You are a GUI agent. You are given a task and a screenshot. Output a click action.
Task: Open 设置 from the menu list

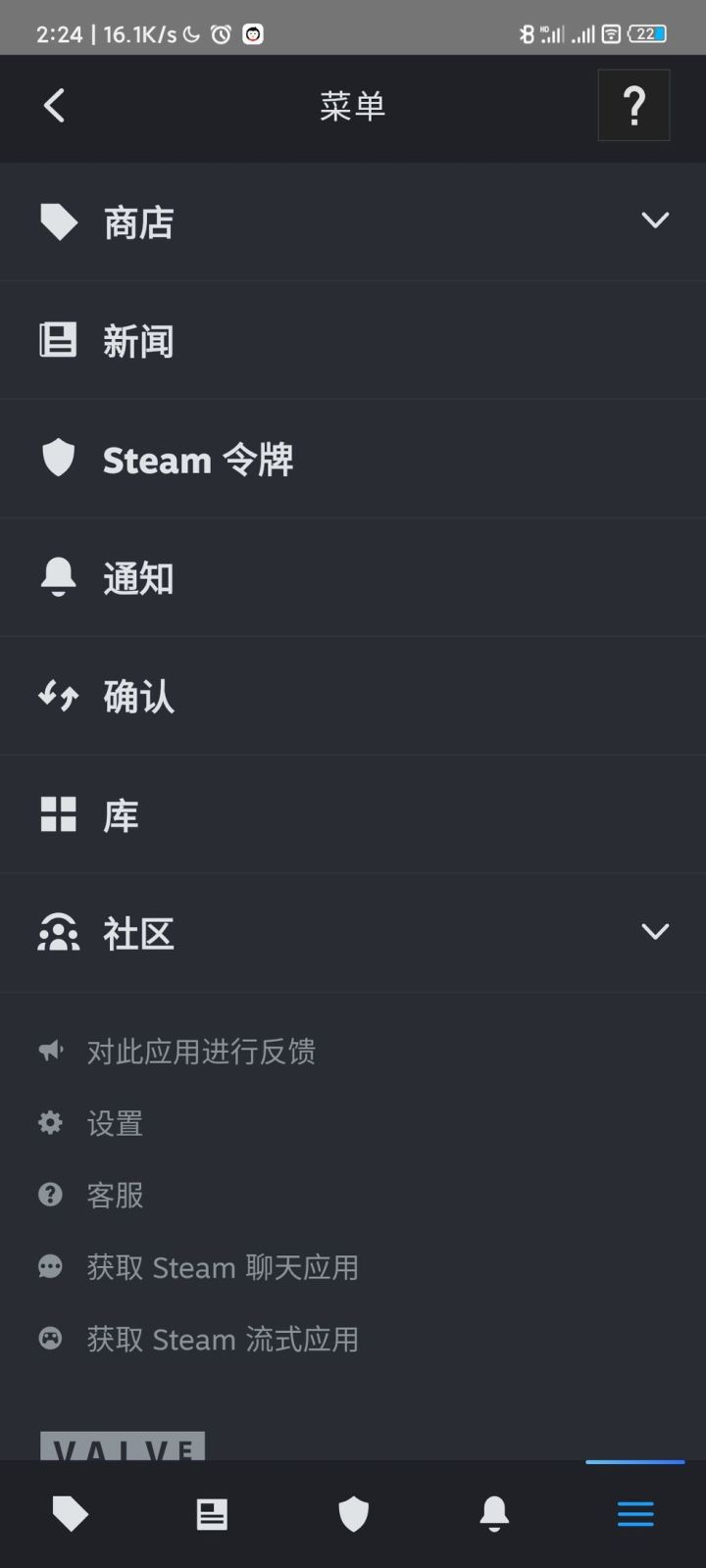point(114,1123)
